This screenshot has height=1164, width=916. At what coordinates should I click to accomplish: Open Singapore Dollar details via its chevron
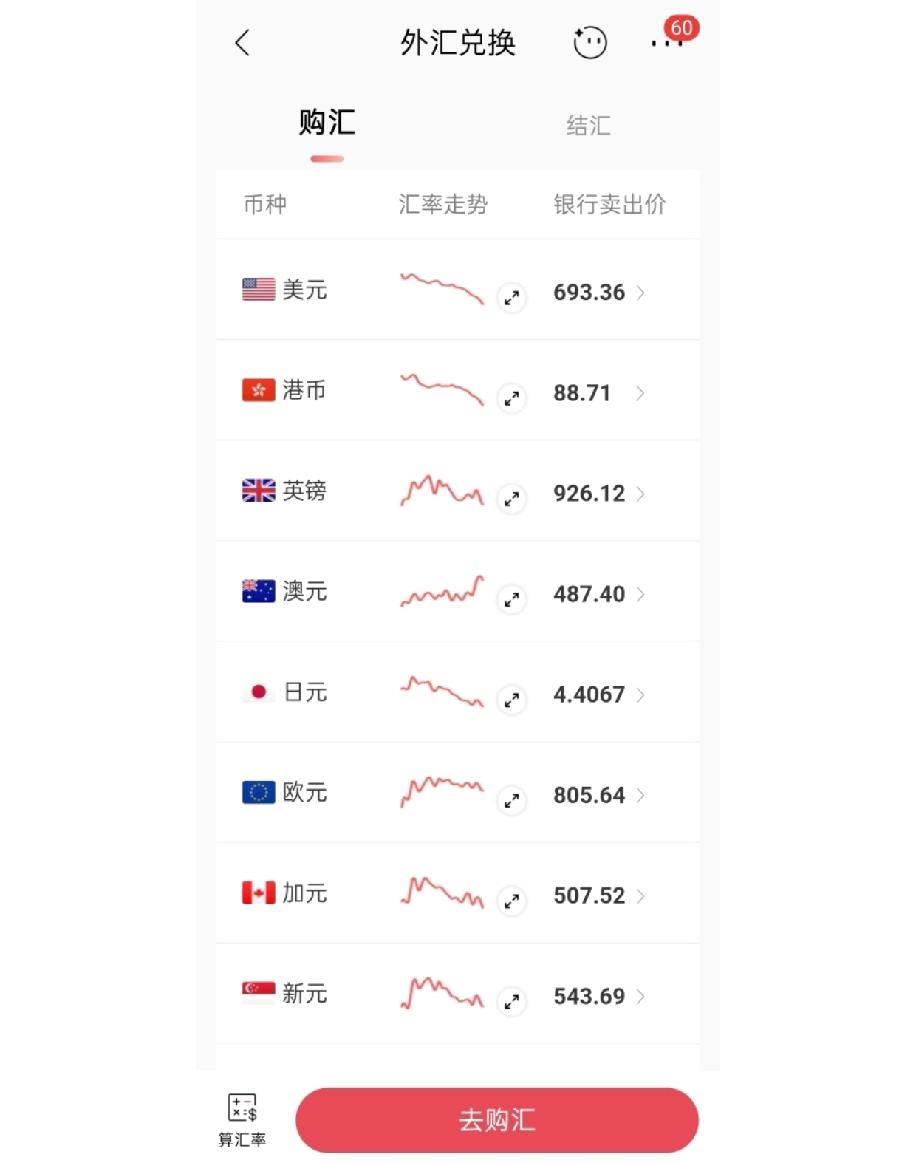point(640,996)
